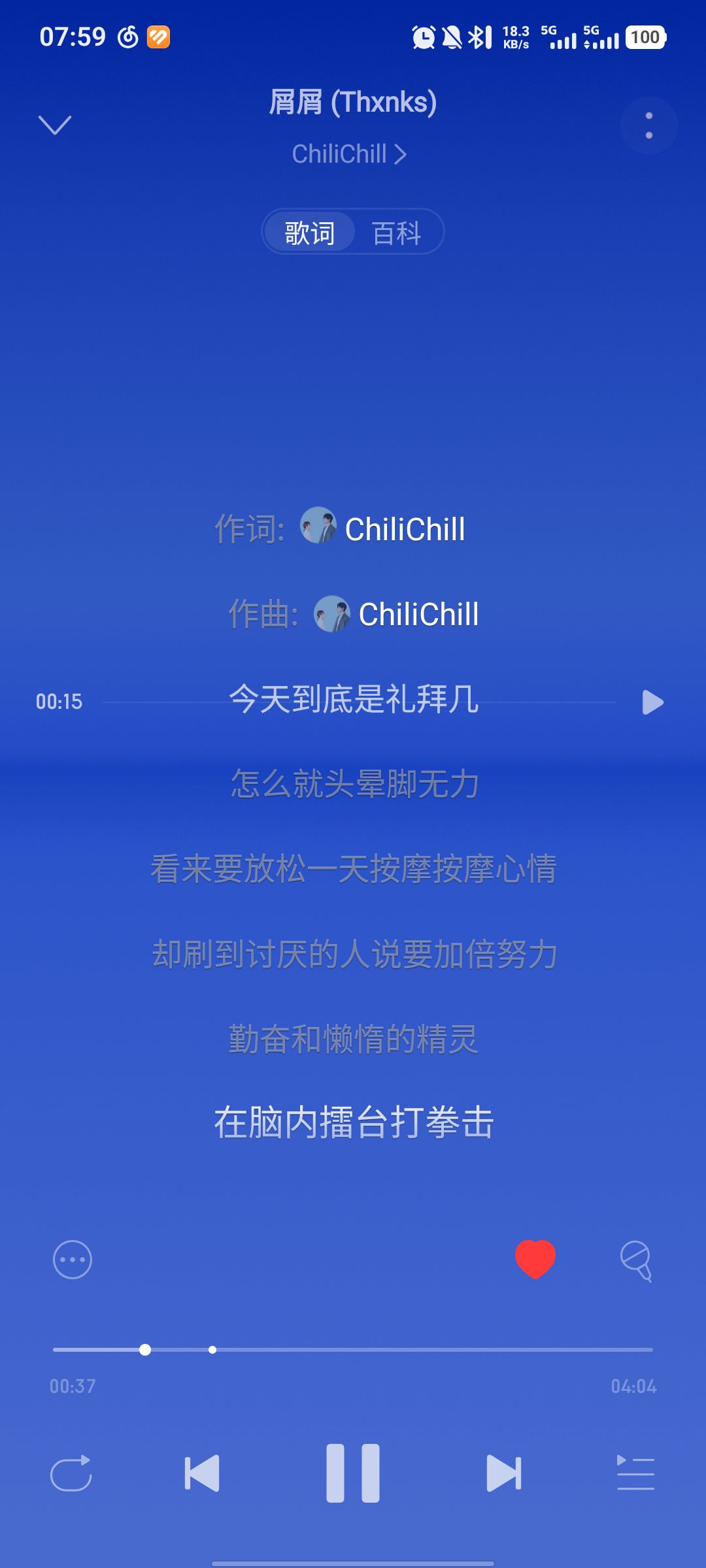This screenshot has height=1568, width=706.
Task: Skip to the next track
Action: 504,1473
